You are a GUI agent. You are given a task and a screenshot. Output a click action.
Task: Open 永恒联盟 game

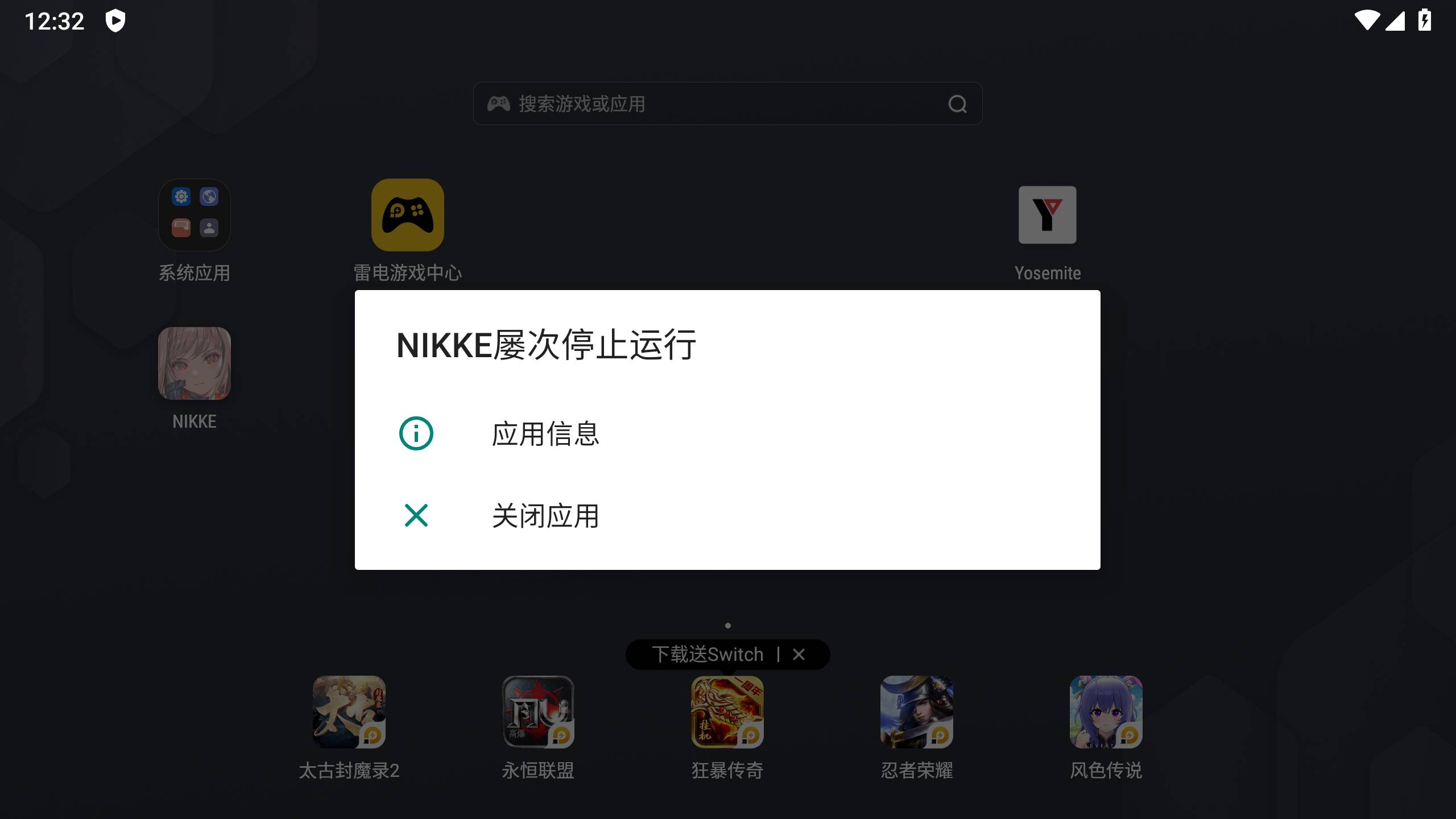[x=538, y=712]
